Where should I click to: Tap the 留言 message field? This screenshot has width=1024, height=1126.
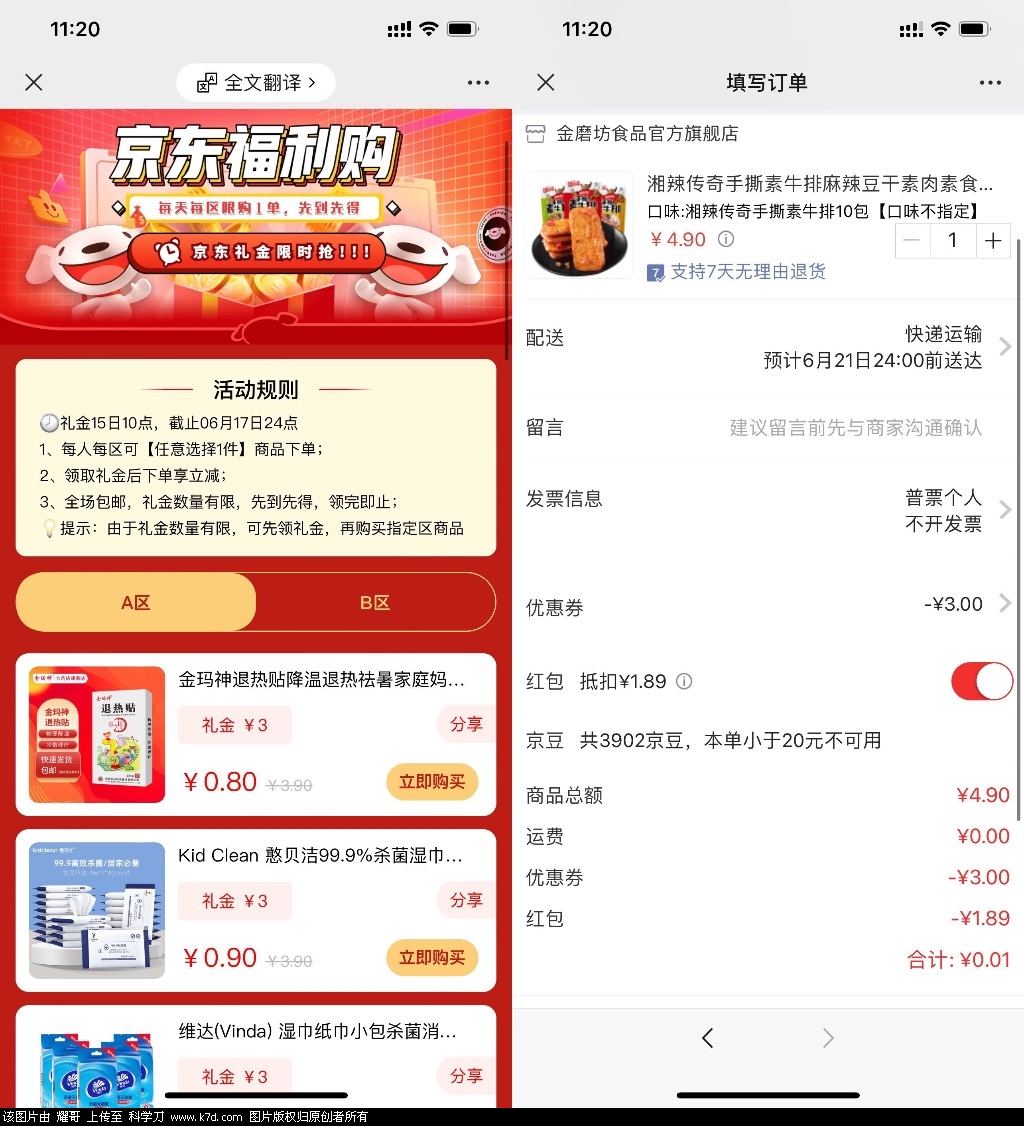click(x=855, y=428)
